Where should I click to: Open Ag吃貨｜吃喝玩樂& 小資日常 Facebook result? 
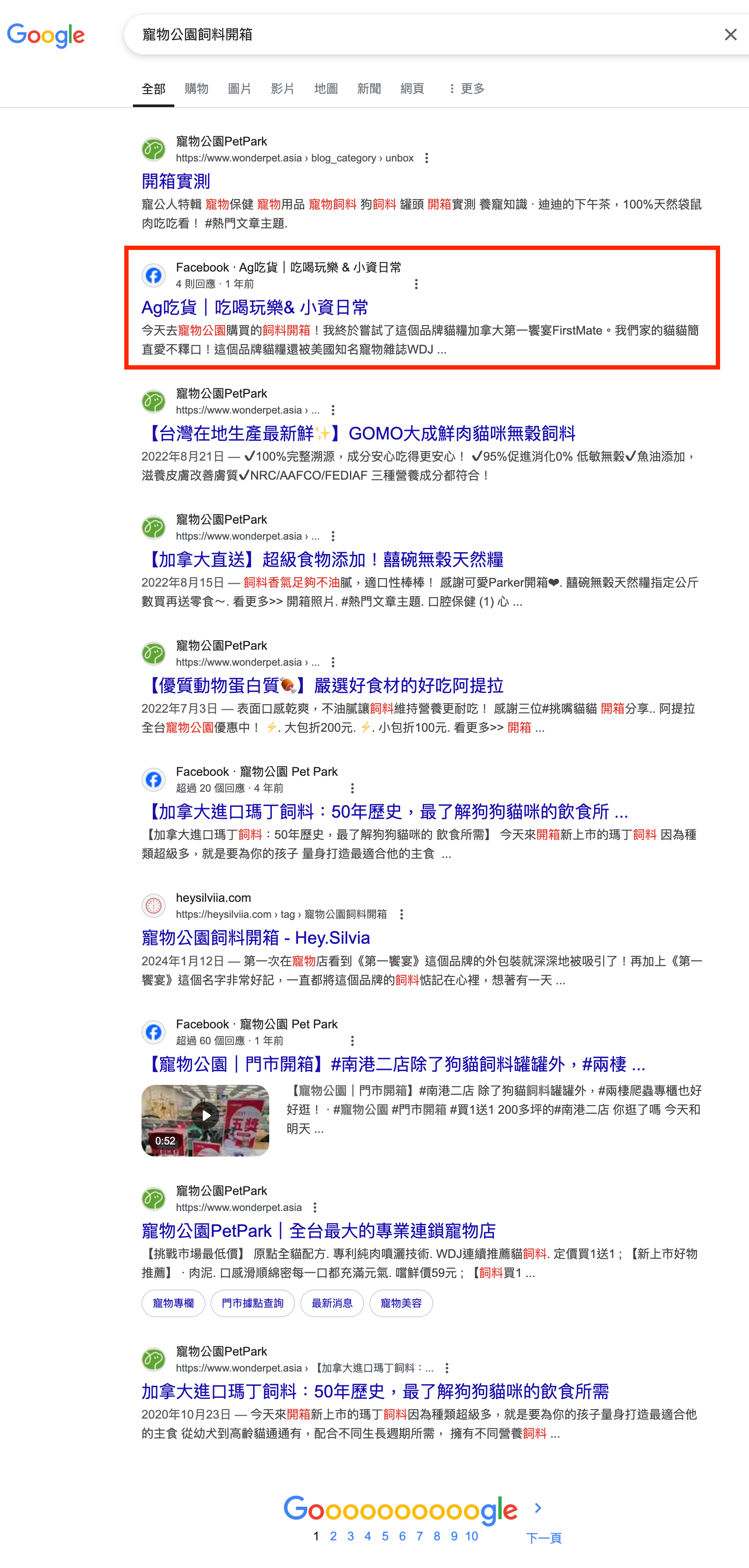[x=254, y=307]
